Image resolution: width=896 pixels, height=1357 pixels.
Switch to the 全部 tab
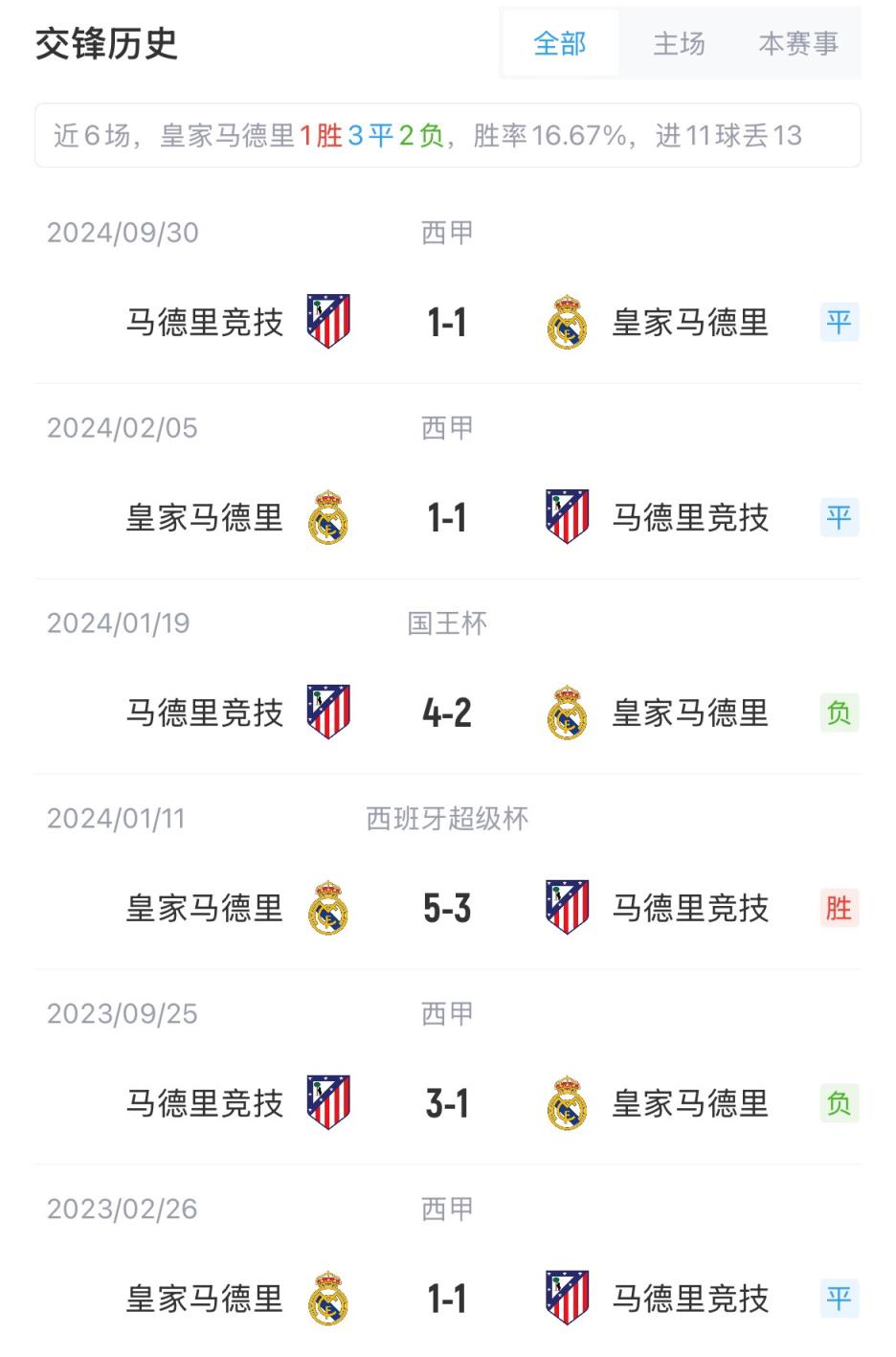click(560, 44)
